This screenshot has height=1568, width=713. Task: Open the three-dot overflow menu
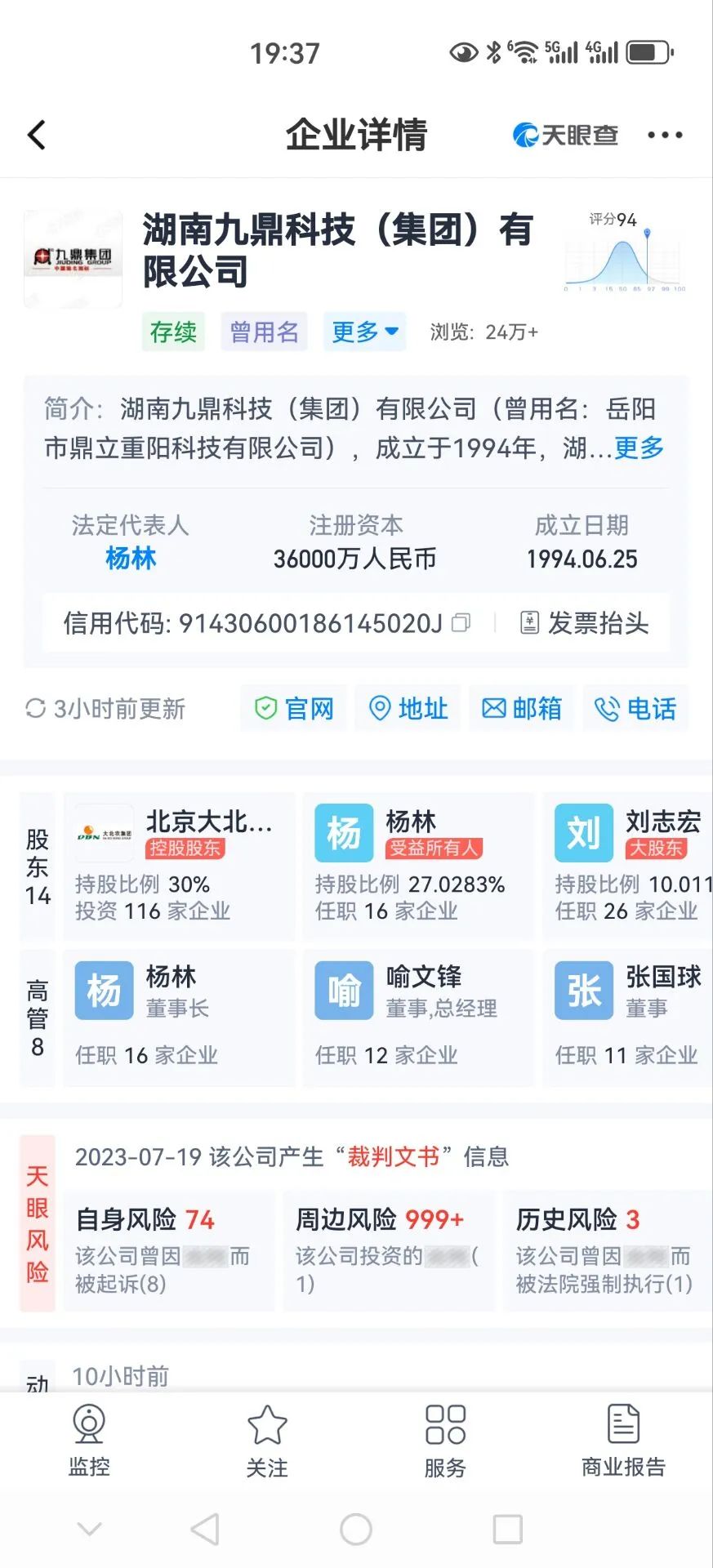coord(665,135)
